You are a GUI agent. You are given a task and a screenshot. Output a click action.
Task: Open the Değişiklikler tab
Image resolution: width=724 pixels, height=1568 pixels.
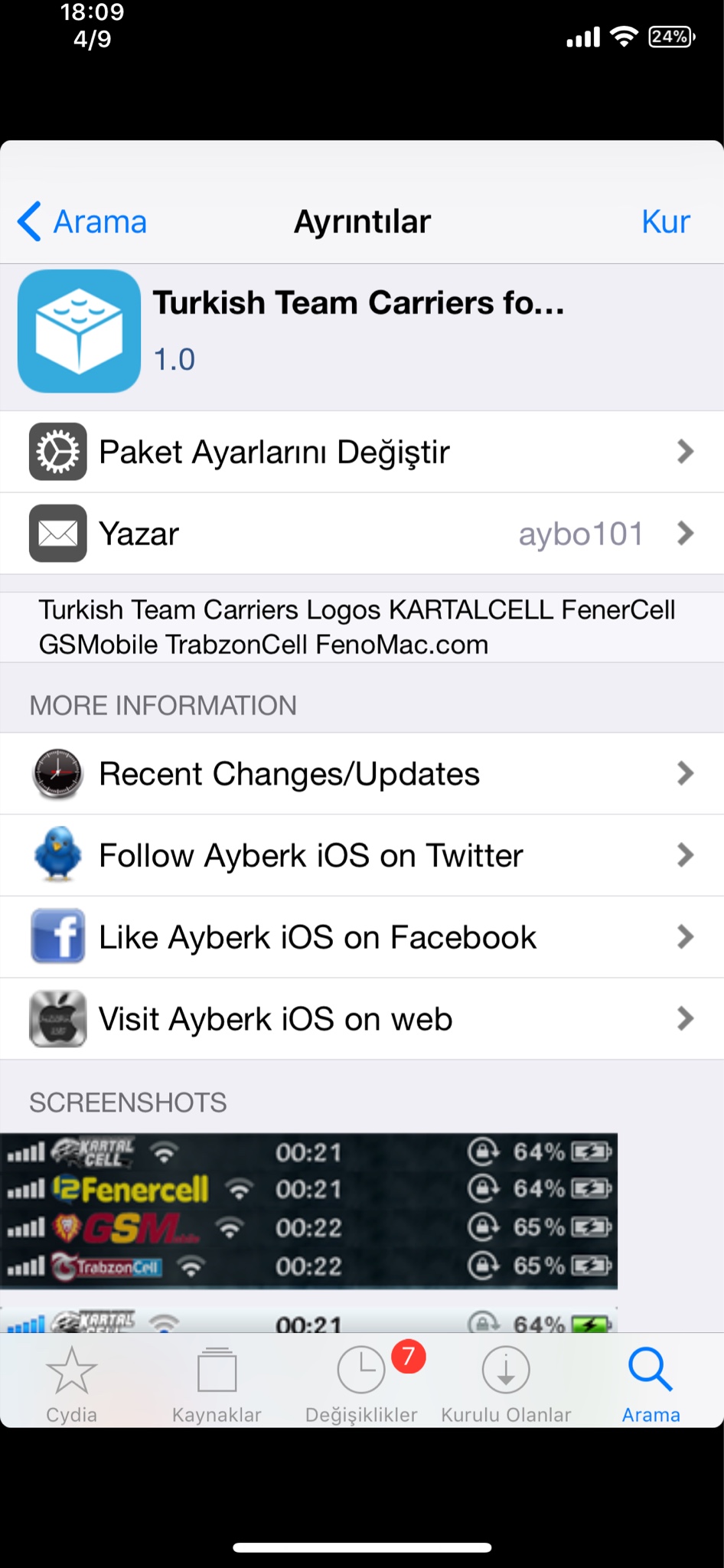click(x=361, y=1384)
